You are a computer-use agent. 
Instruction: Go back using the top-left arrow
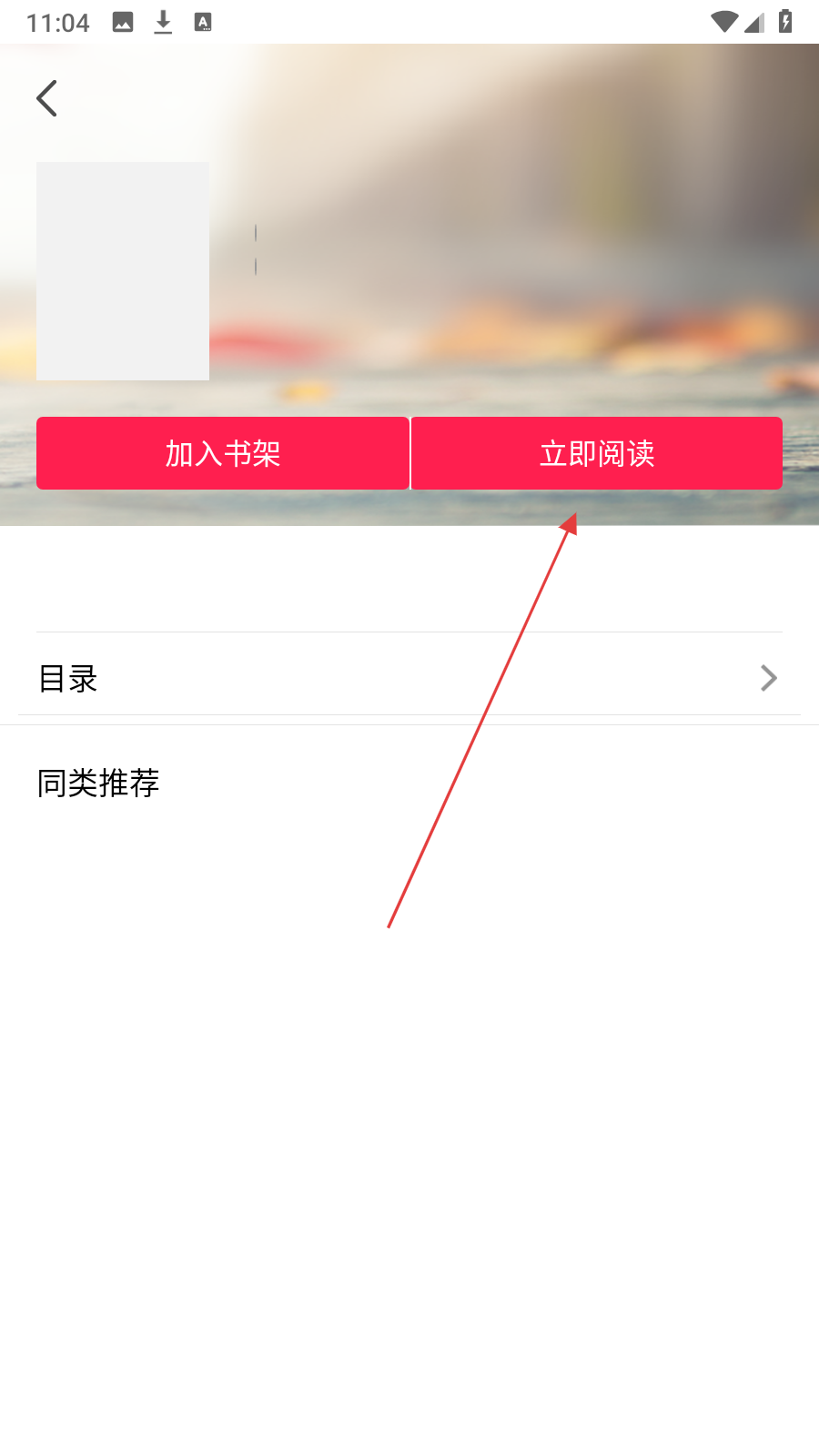[x=47, y=98]
